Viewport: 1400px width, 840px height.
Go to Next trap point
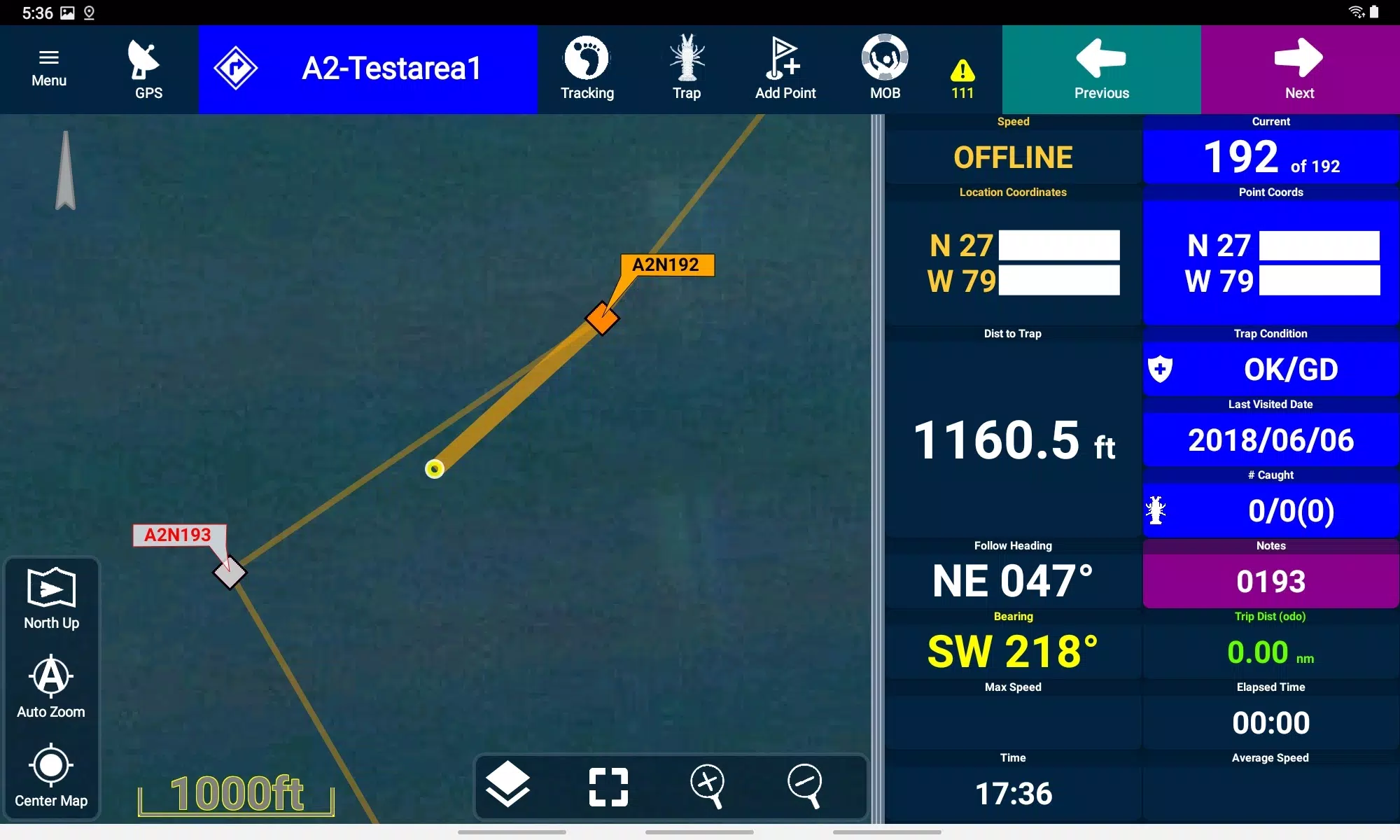click(x=1300, y=69)
